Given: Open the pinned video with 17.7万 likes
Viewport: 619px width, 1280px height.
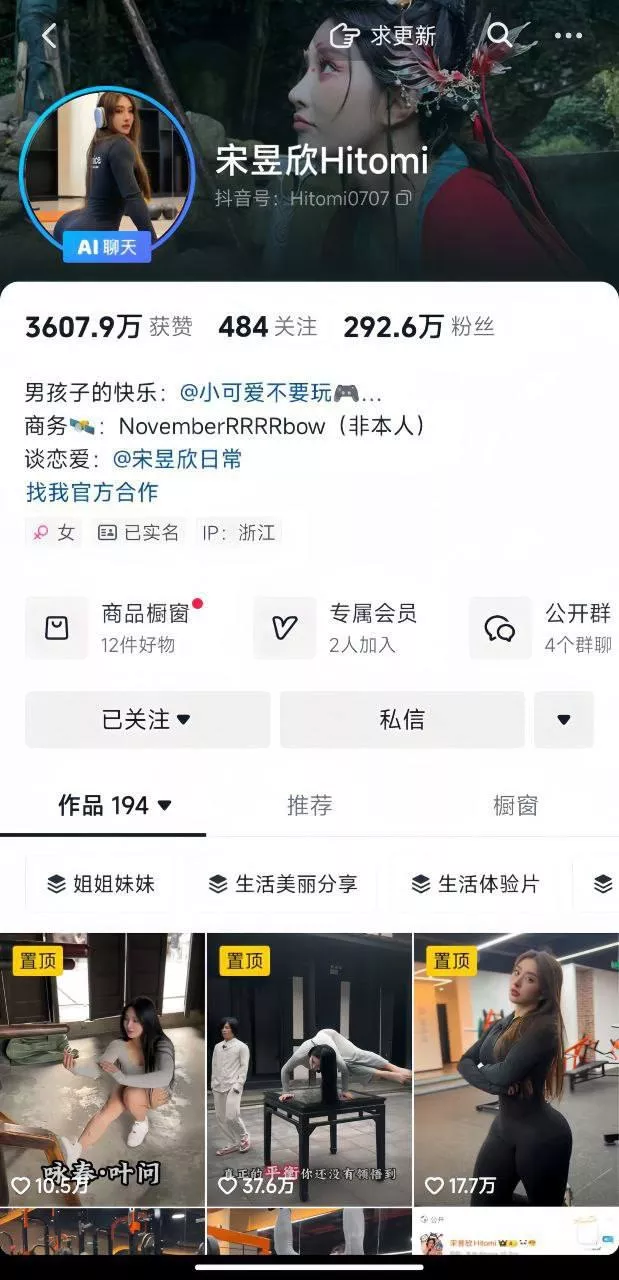Looking at the screenshot, I should click(x=516, y=1070).
